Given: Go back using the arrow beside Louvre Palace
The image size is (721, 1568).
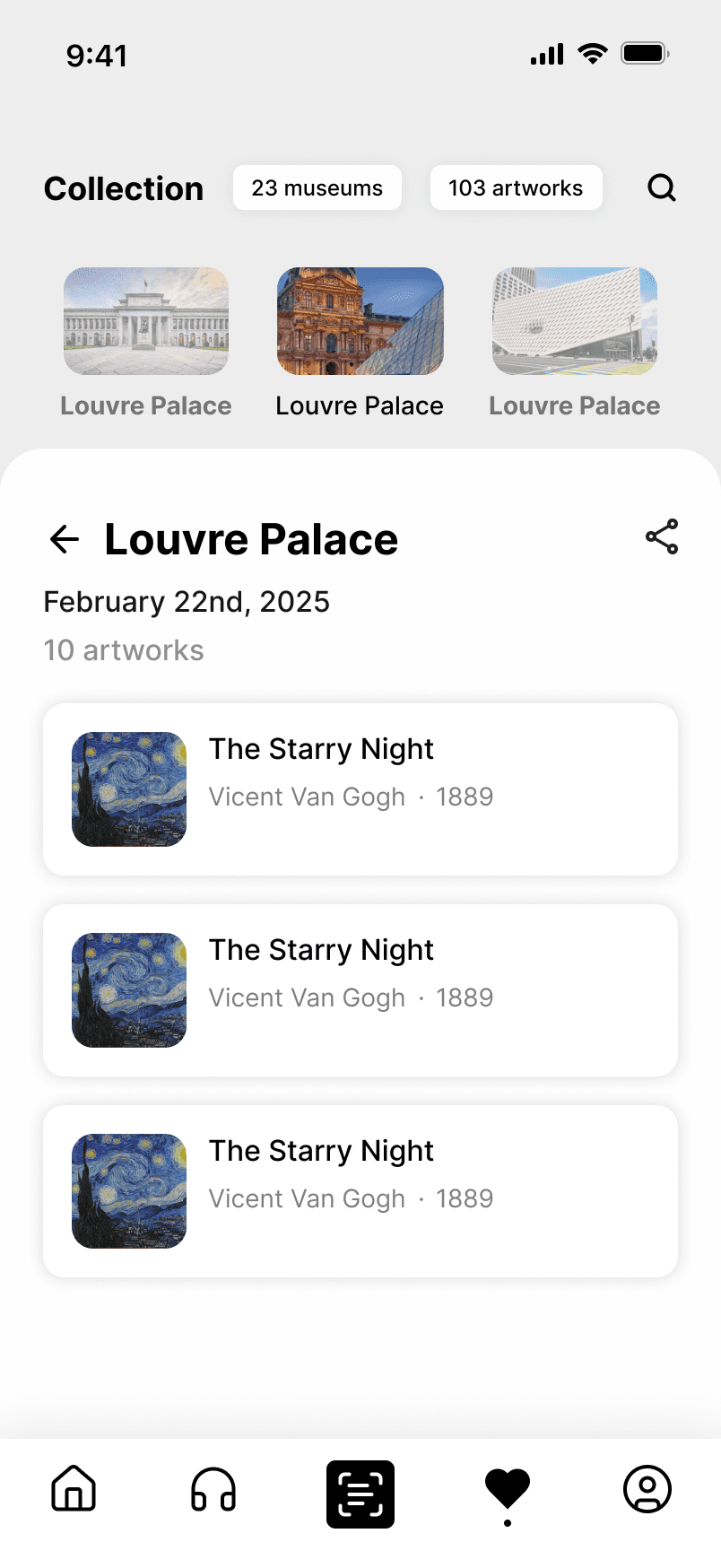Looking at the screenshot, I should click(65, 539).
